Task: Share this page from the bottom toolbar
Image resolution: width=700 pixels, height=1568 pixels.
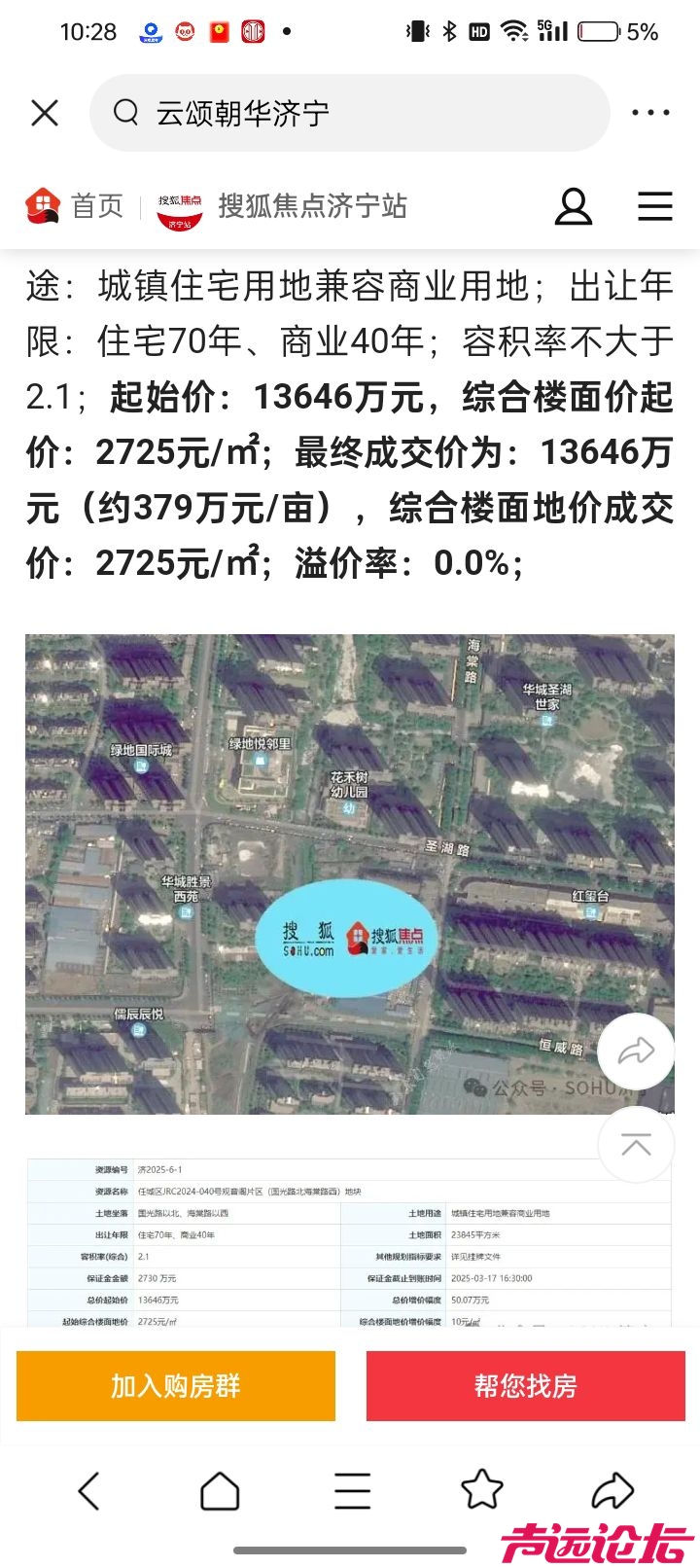Action: [612, 1490]
